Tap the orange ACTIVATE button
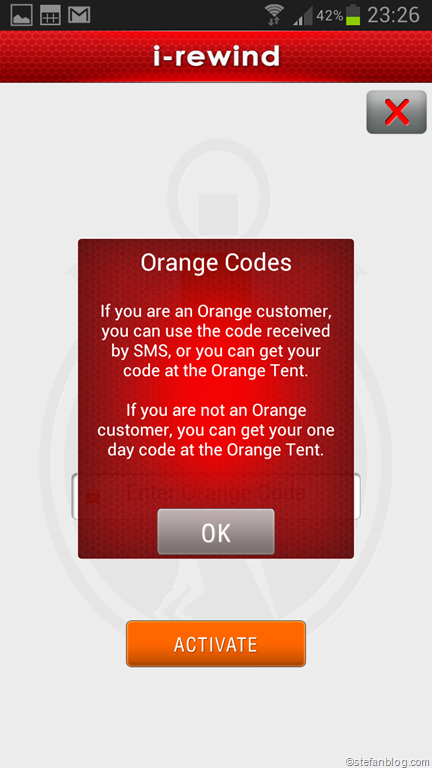This screenshot has width=432, height=768. tap(216, 644)
